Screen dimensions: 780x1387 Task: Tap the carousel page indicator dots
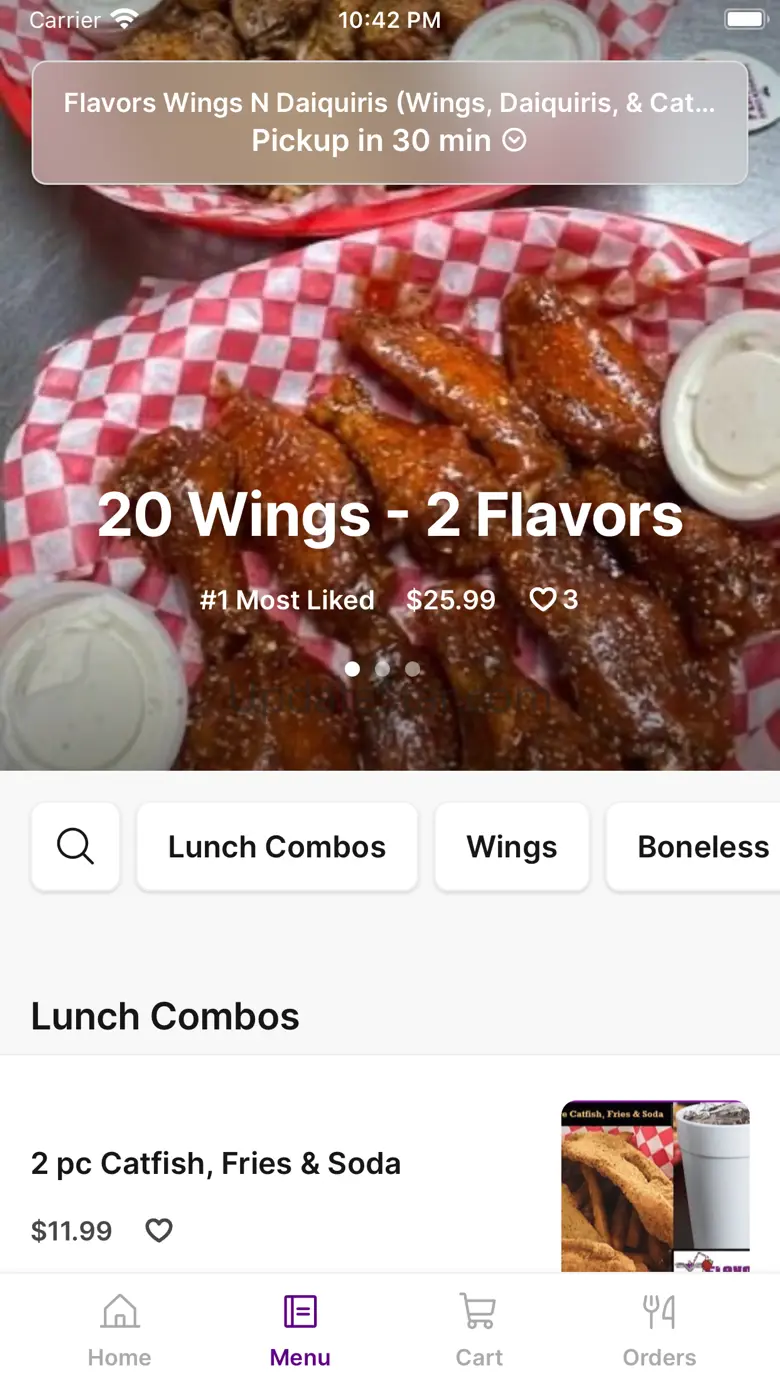pyautogui.click(x=382, y=669)
